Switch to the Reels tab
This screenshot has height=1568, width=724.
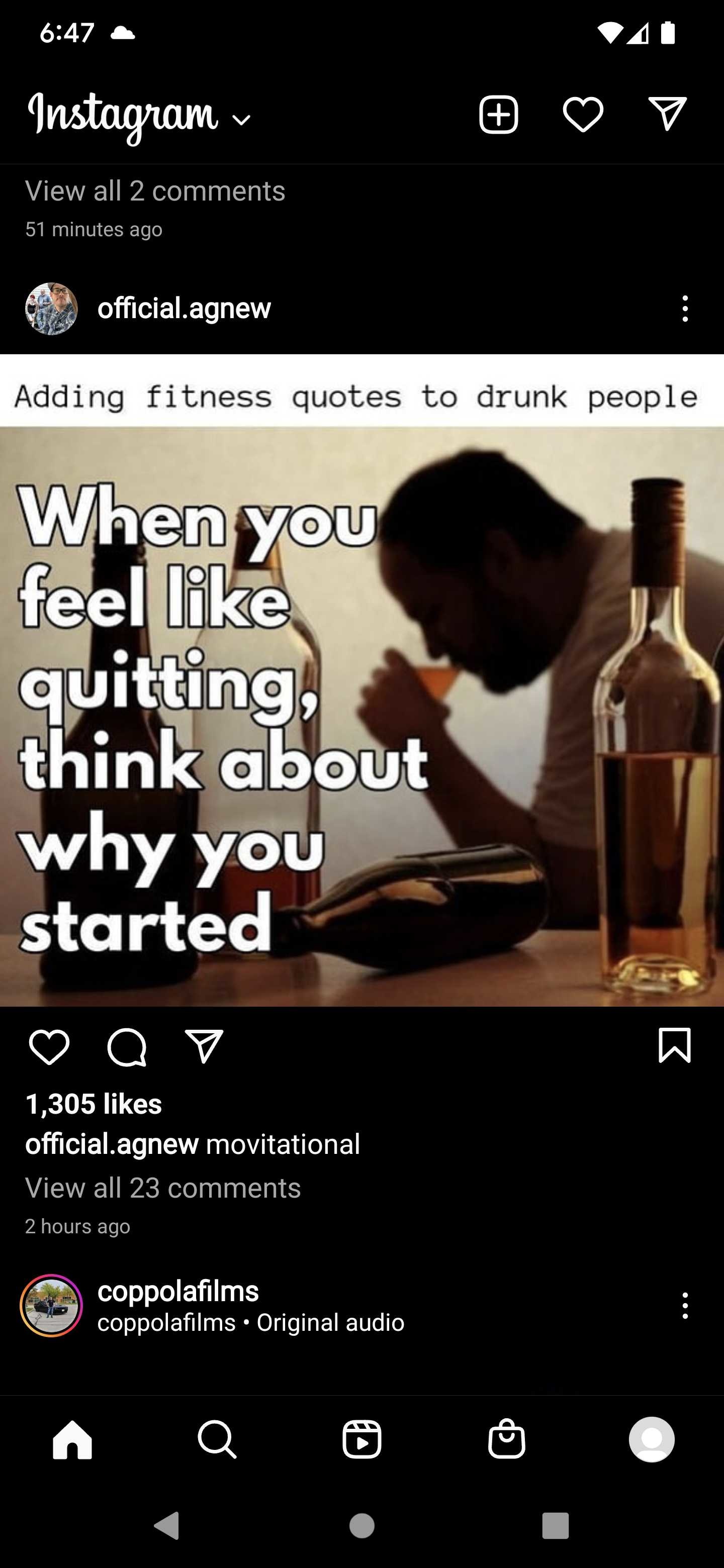(361, 1439)
